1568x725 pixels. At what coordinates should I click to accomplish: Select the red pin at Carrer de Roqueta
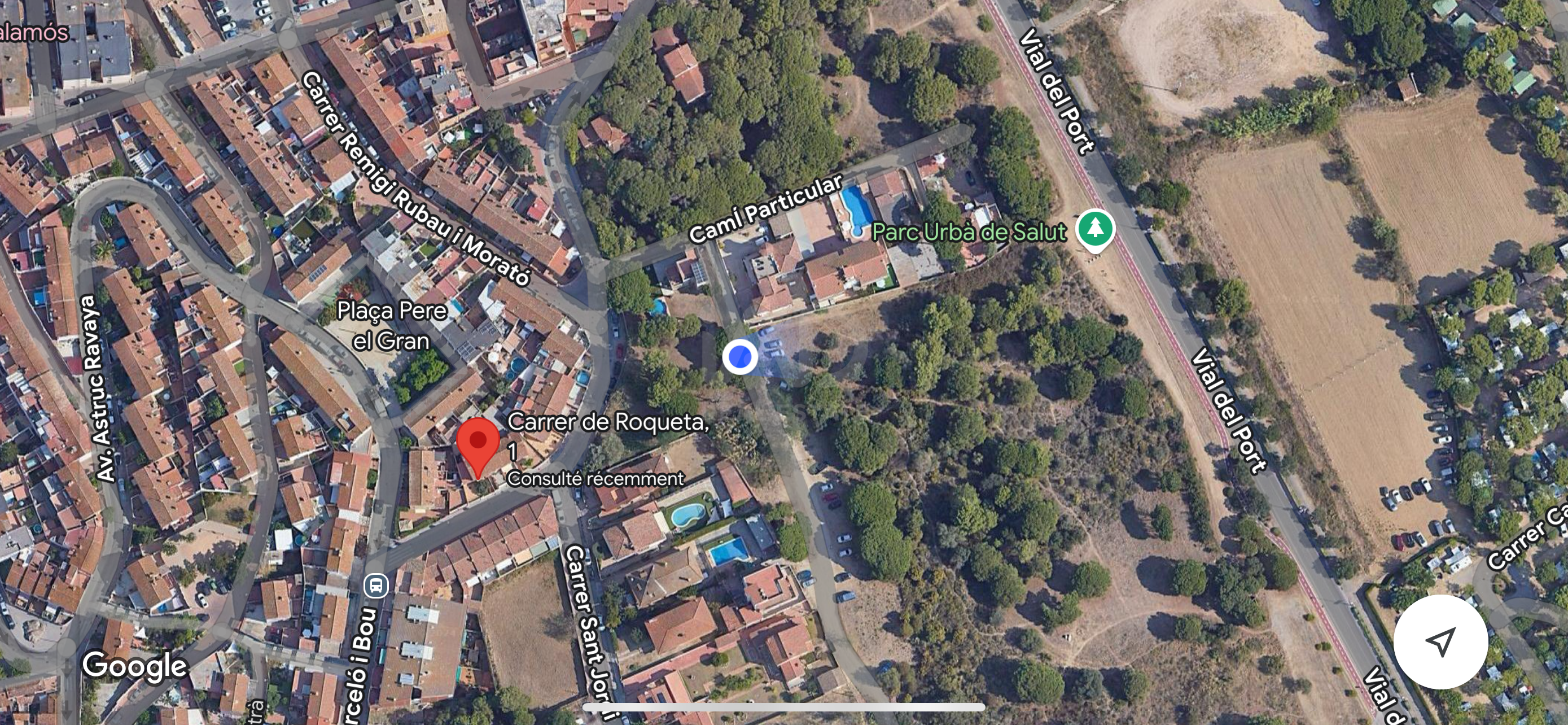pos(478,443)
